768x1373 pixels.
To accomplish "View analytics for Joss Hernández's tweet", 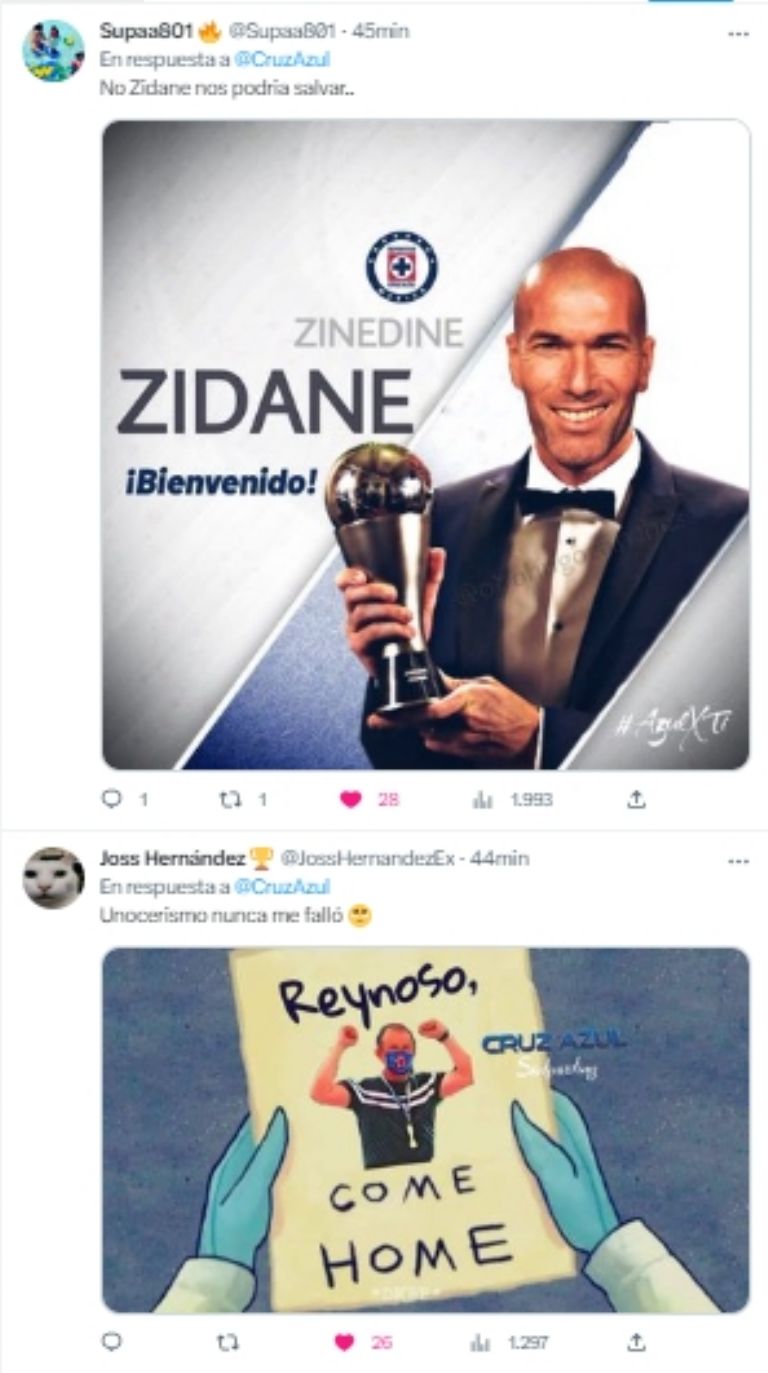I will [x=479, y=1342].
